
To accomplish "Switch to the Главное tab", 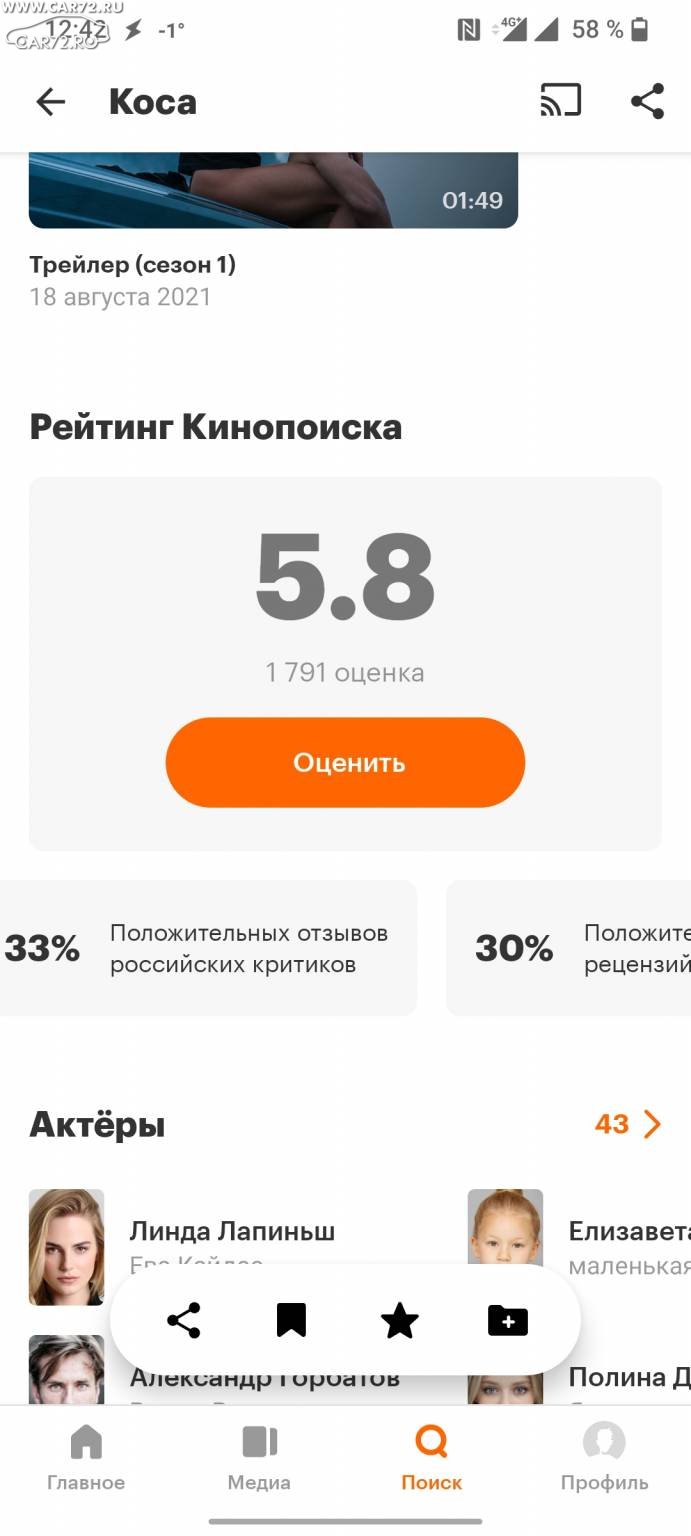I will pos(86,1458).
